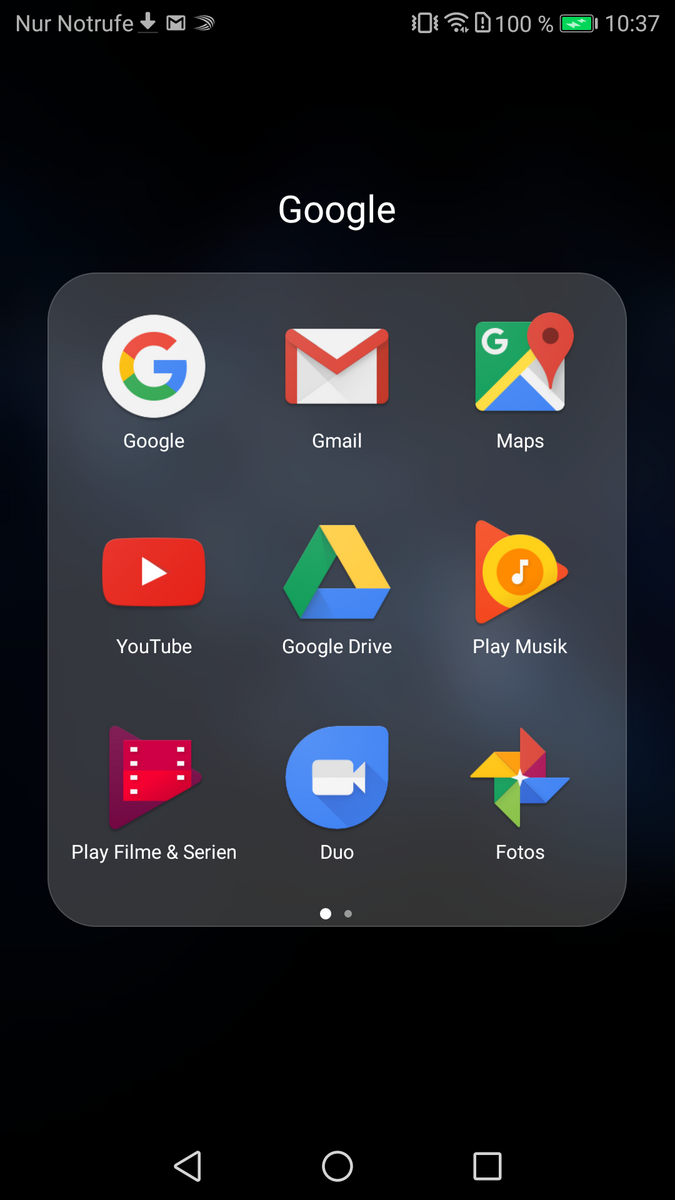Open the Google search app
675x1200 pixels.
154,368
